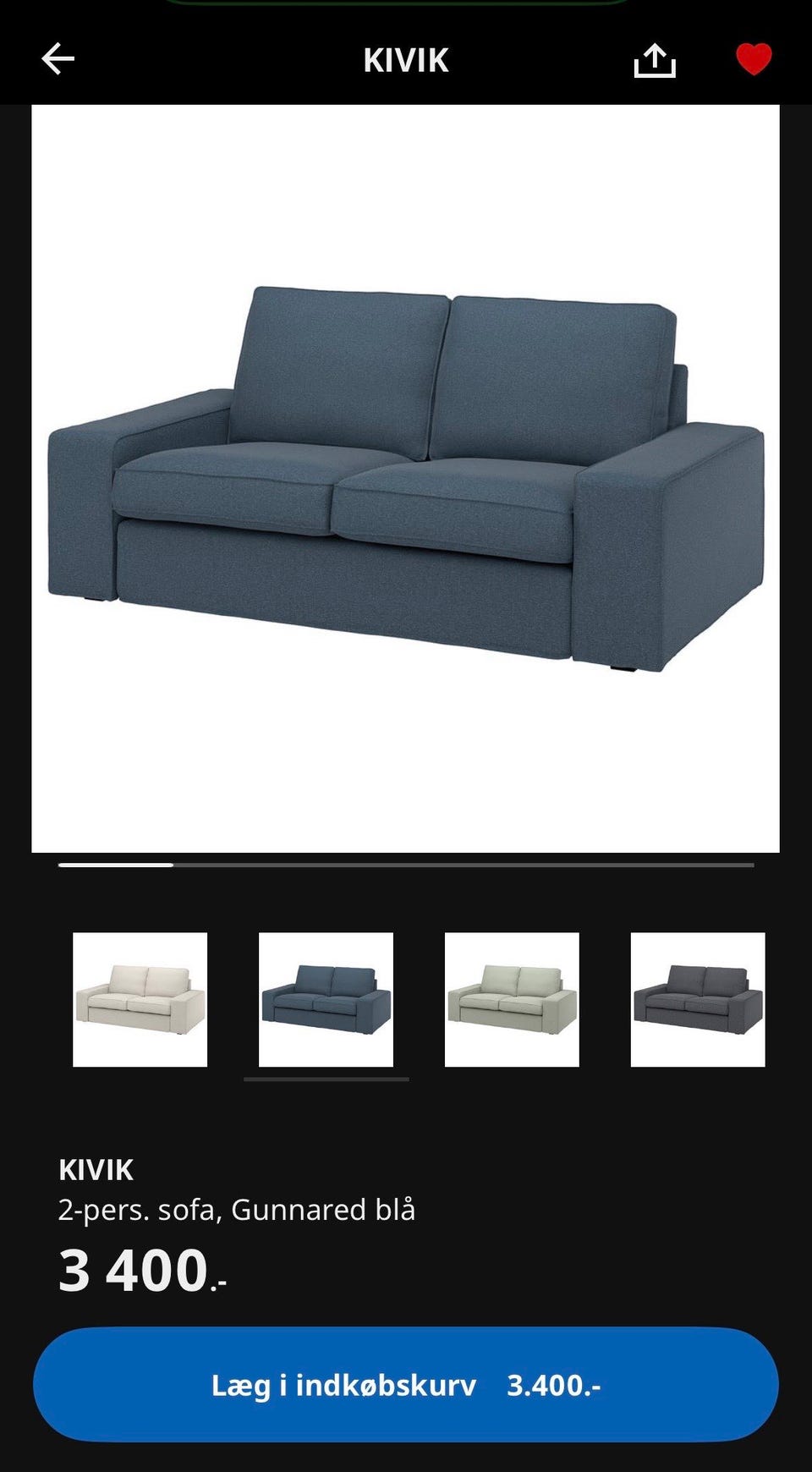Share the KIVIK sofa product
This screenshot has height=1472, width=812.
[655, 60]
